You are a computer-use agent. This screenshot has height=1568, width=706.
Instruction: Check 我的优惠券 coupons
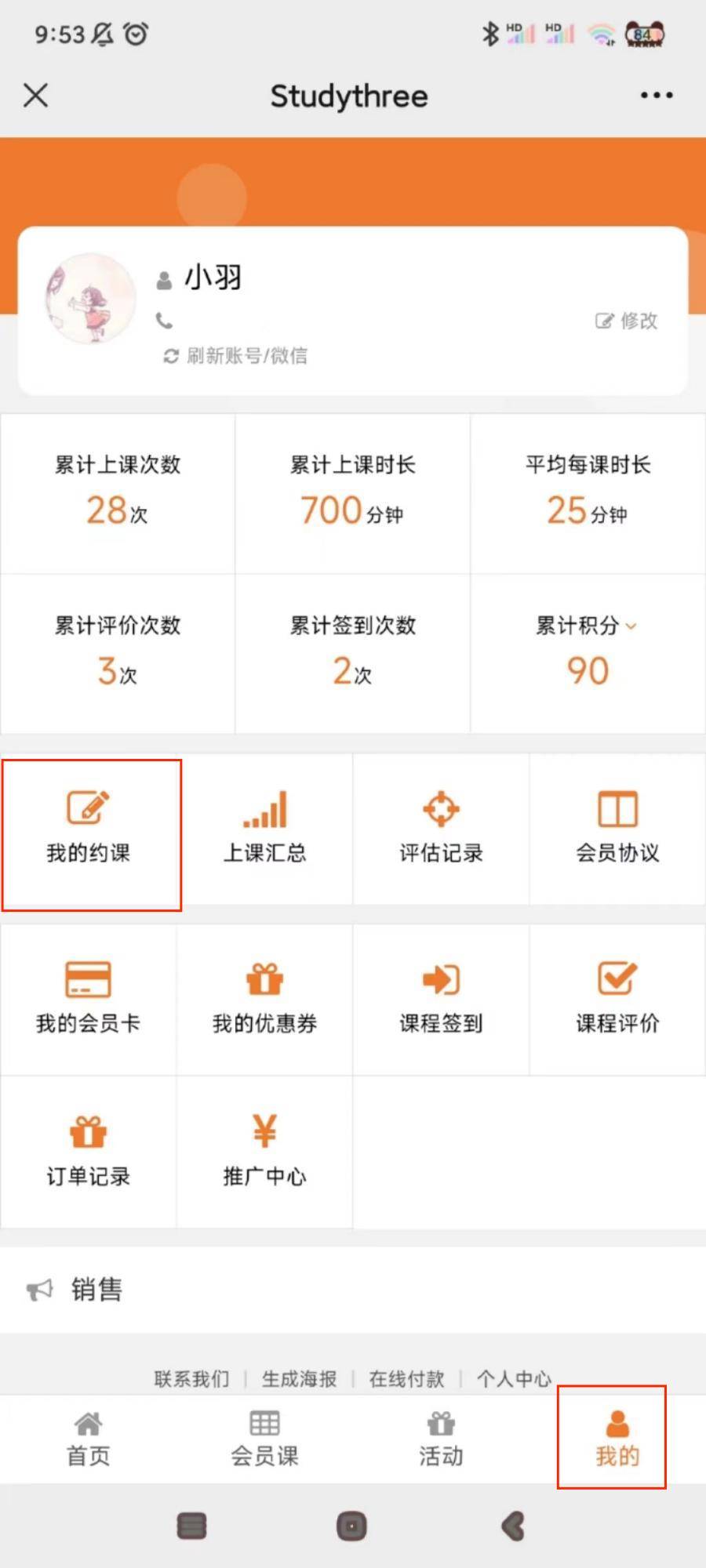[264, 998]
